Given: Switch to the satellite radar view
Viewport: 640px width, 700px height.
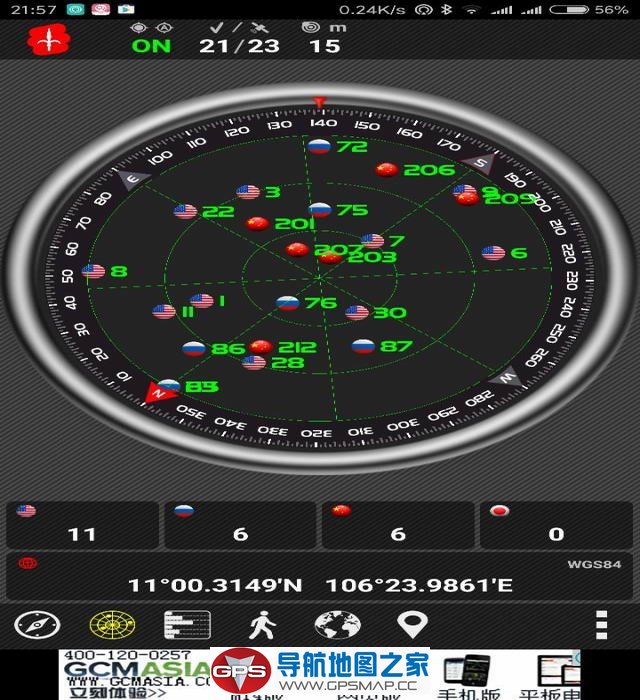Looking at the screenshot, I should (x=111, y=625).
